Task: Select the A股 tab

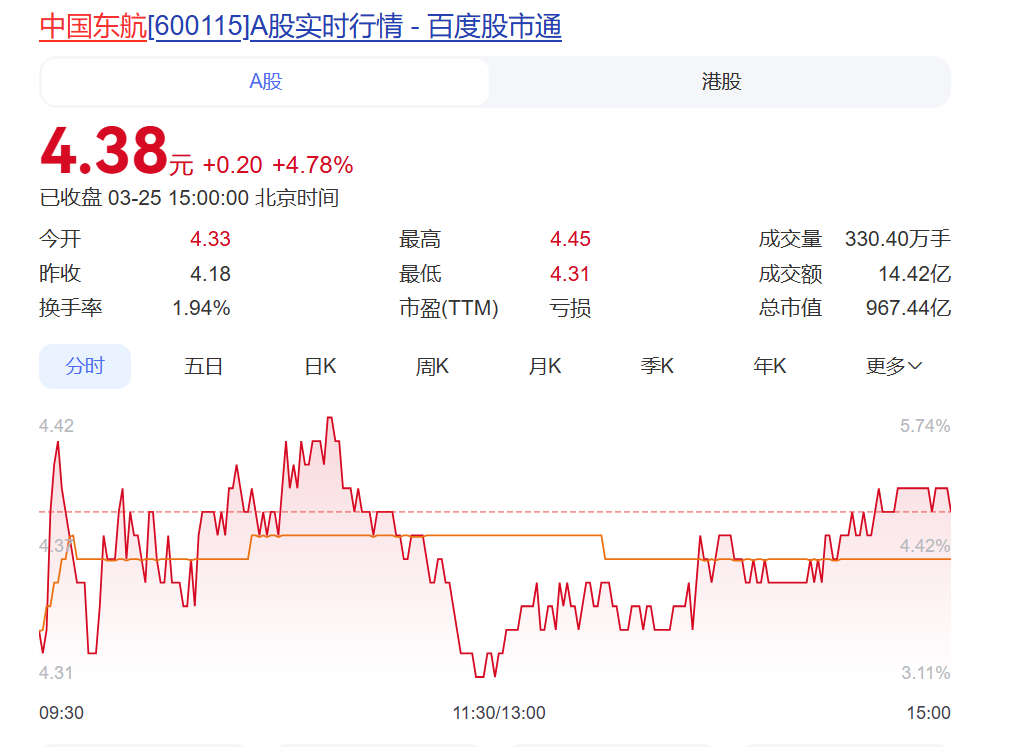Action: [265, 82]
